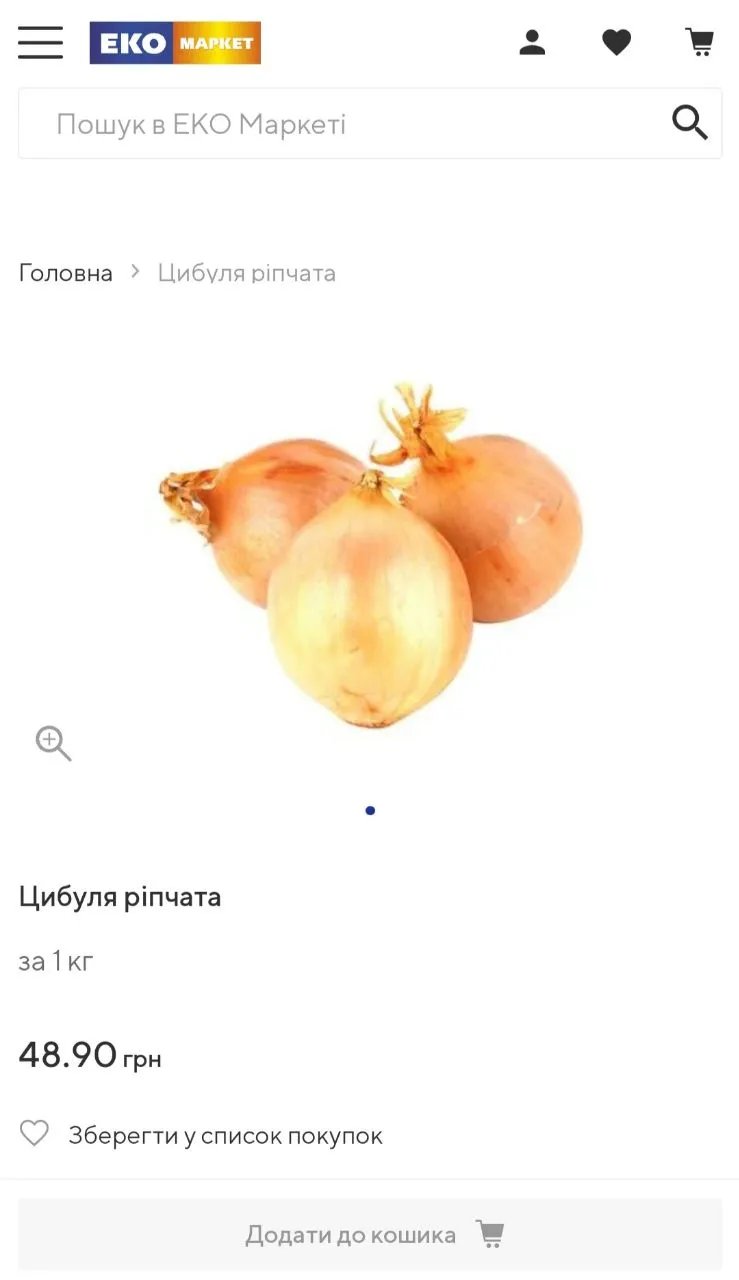Go to the EKO Market home logo

coord(175,43)
